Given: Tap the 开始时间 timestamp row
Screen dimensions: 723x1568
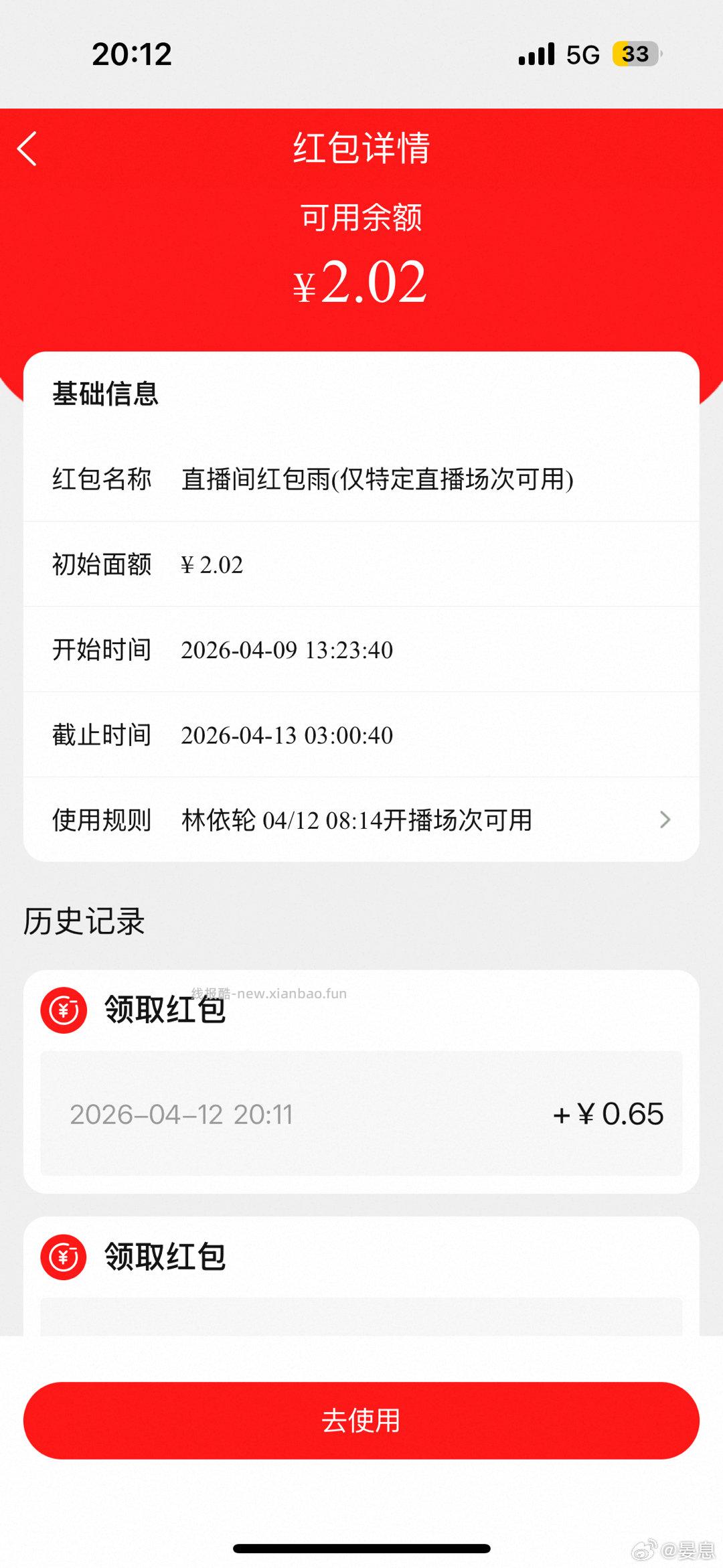Looking at the screenshot, I should 361,649.
